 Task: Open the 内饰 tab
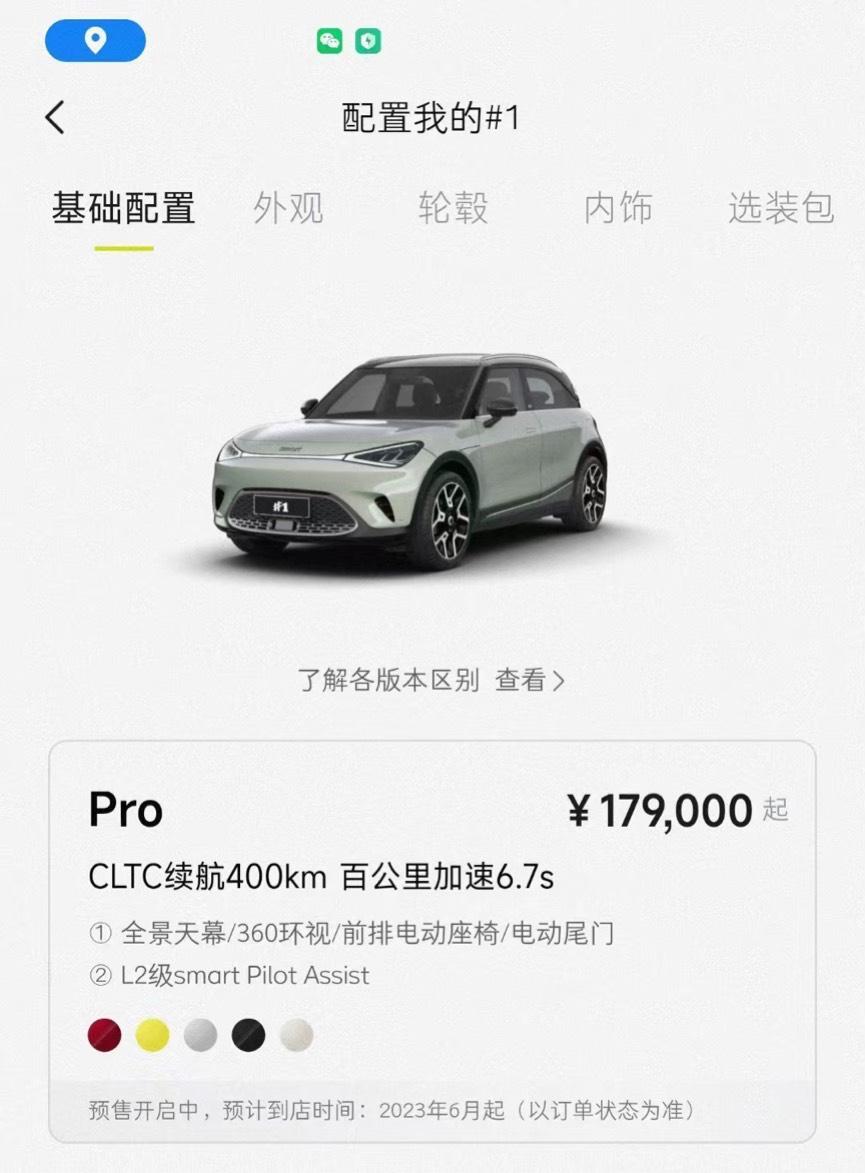618,208
